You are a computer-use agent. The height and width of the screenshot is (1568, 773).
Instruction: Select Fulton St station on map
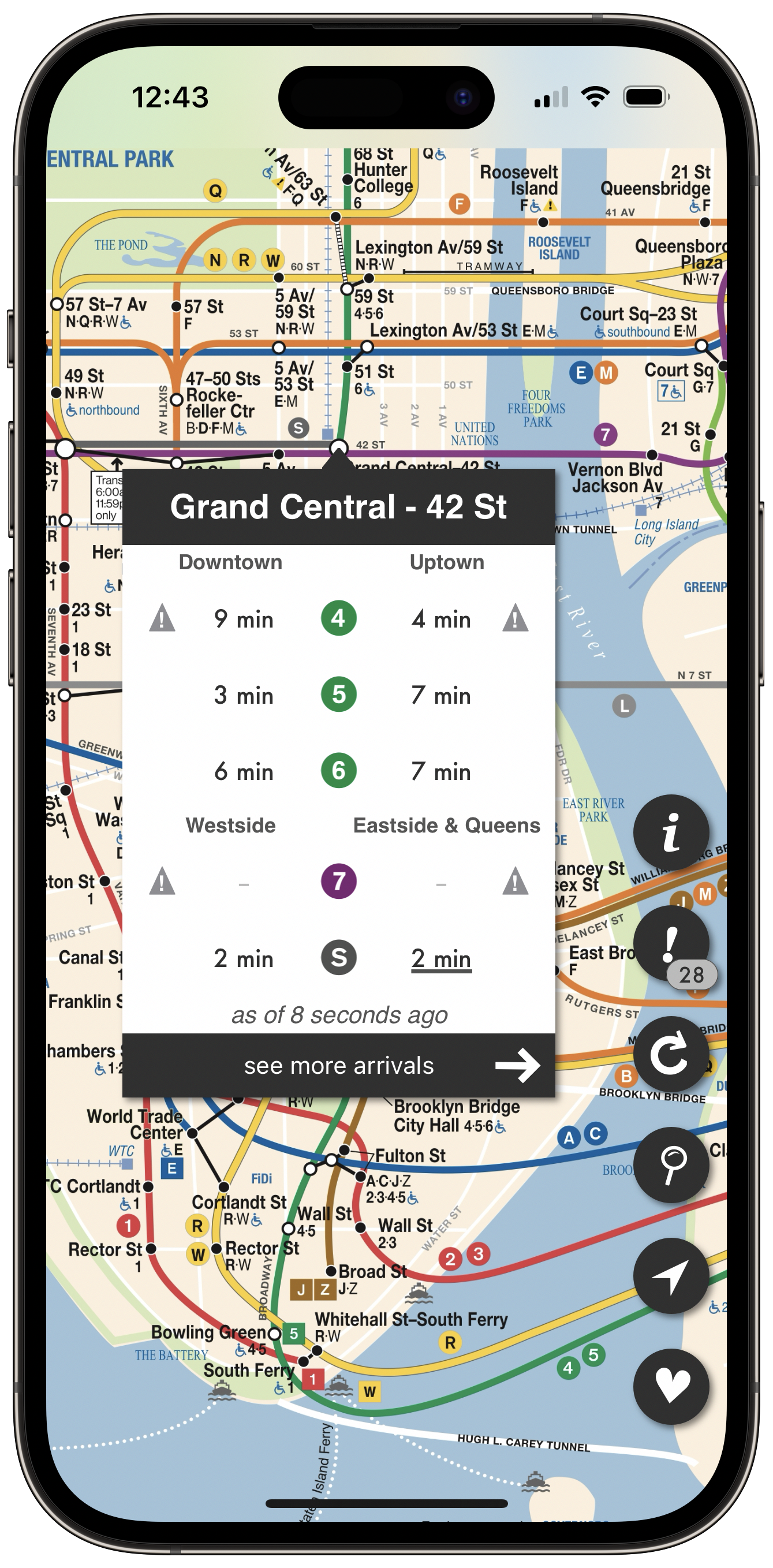pyautogui.click(x=345, y=1151)
